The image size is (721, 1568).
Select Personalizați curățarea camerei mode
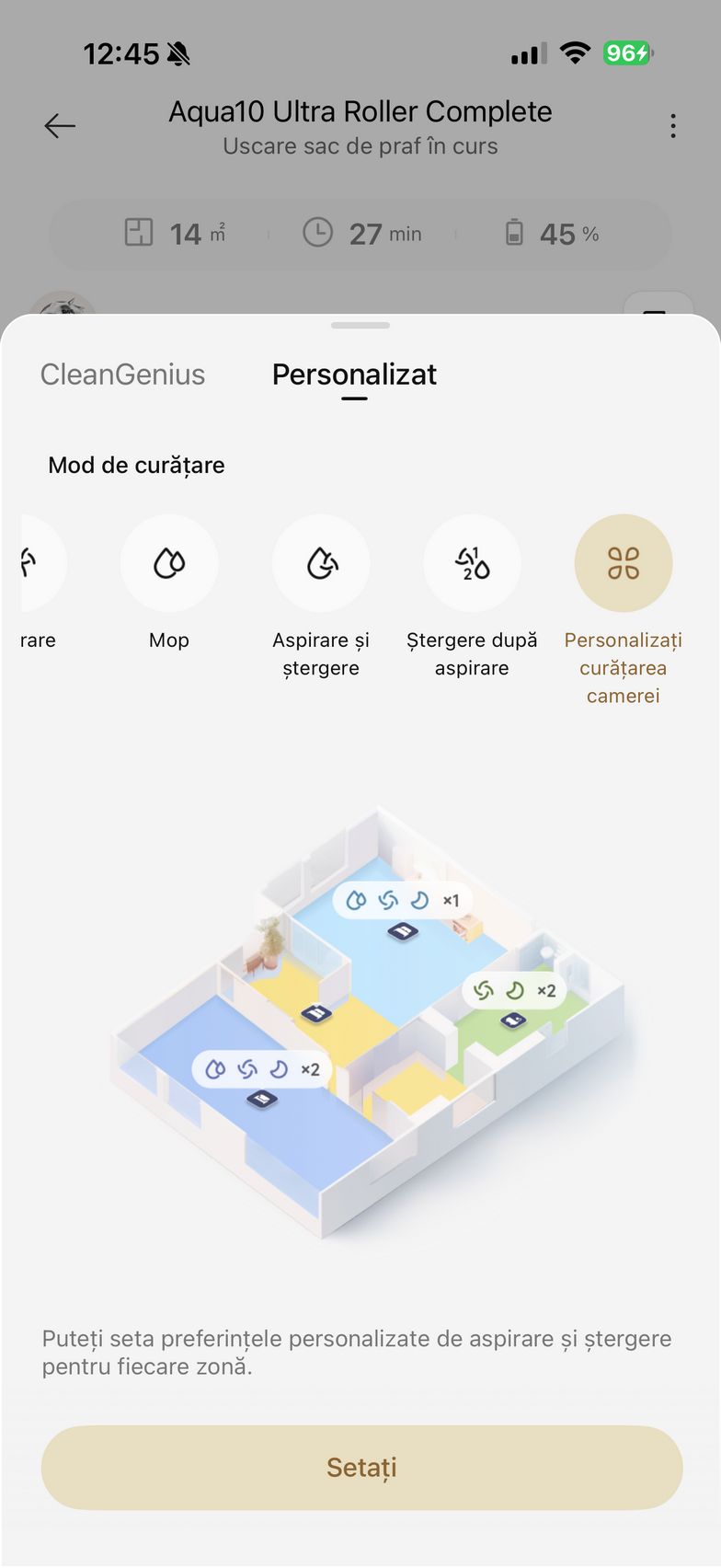coord(624,563)
